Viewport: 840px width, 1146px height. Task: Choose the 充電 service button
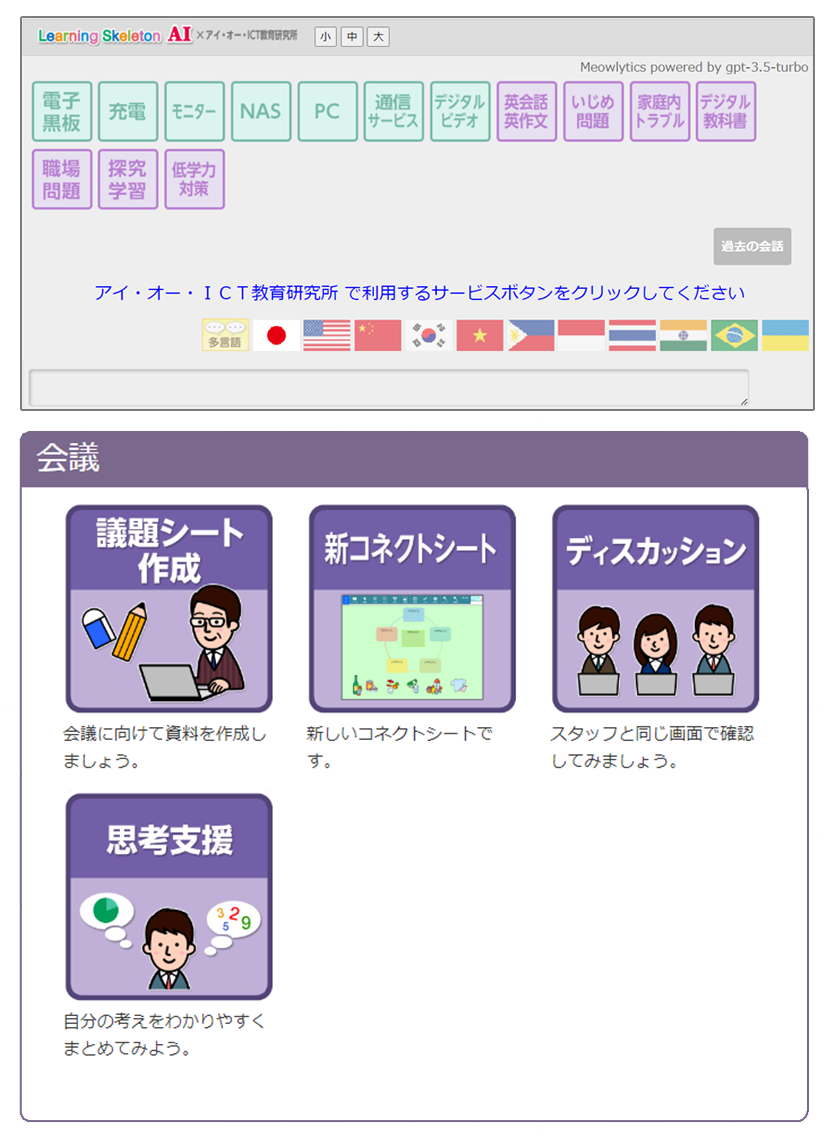pos(128,112)
